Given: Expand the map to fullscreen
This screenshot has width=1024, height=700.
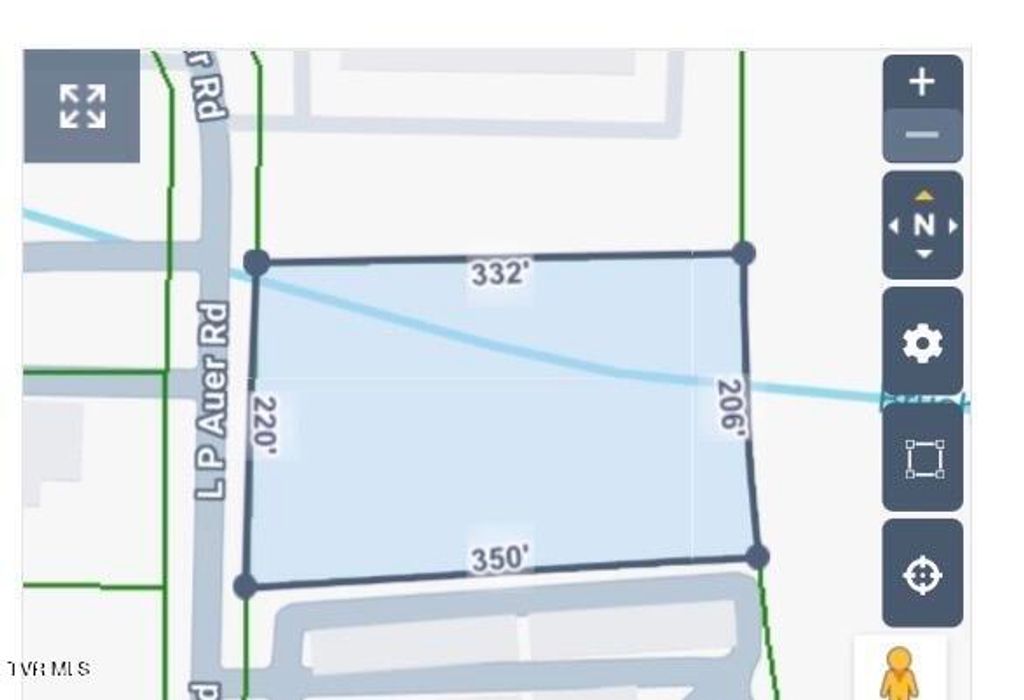Looking at the screenshot, I should (x=82, y=106).
